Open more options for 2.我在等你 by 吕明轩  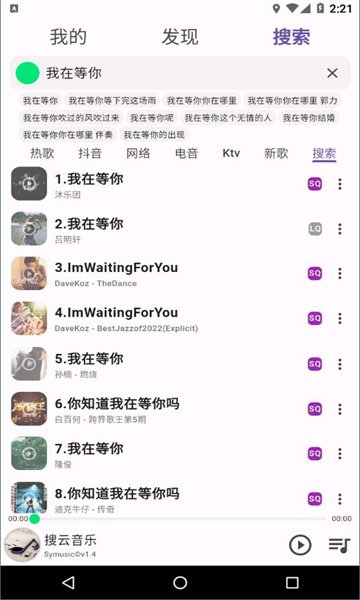(x=339, y=229)
